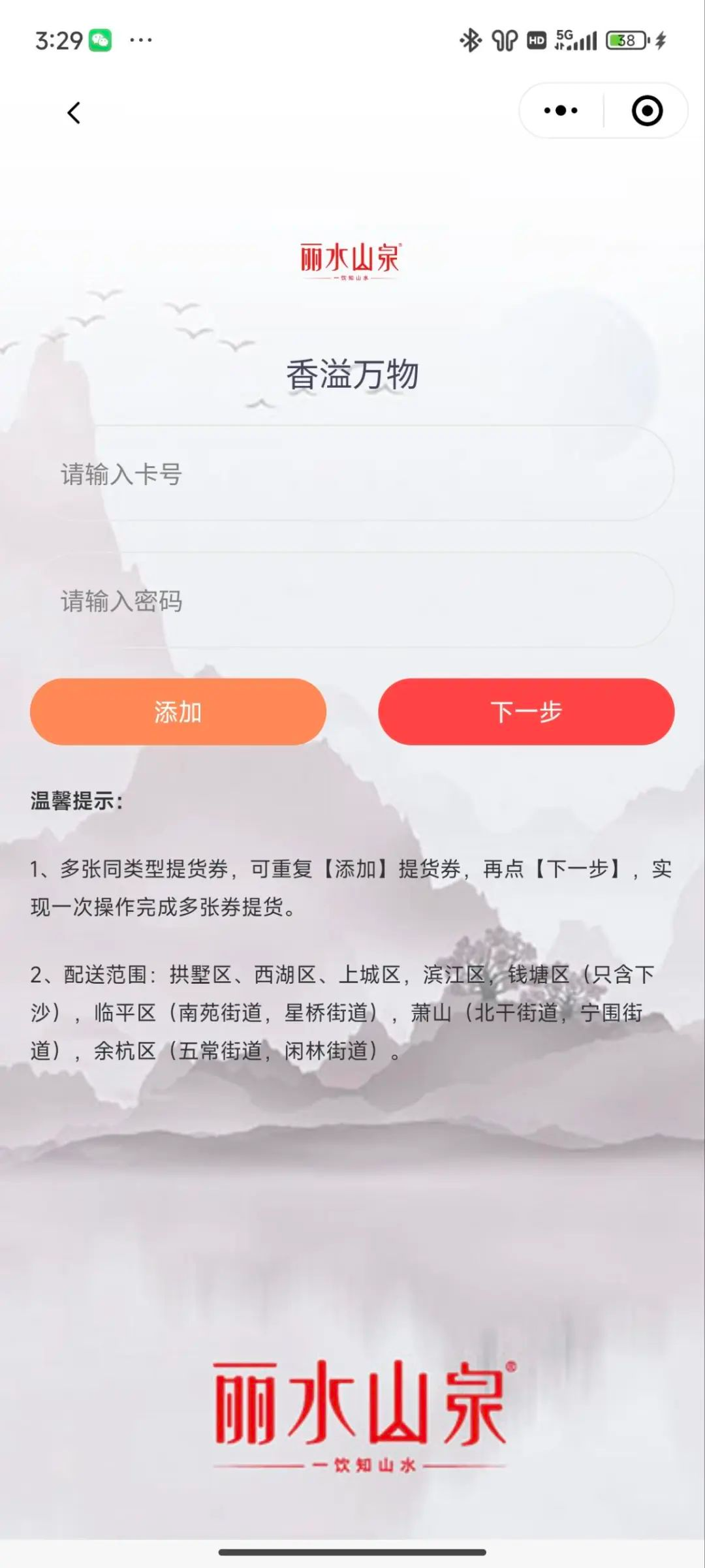The height and width of the screenshot is (1568, 705).
Task: Select the 请输入密码 password field
Action: click(x=352, y=601)
